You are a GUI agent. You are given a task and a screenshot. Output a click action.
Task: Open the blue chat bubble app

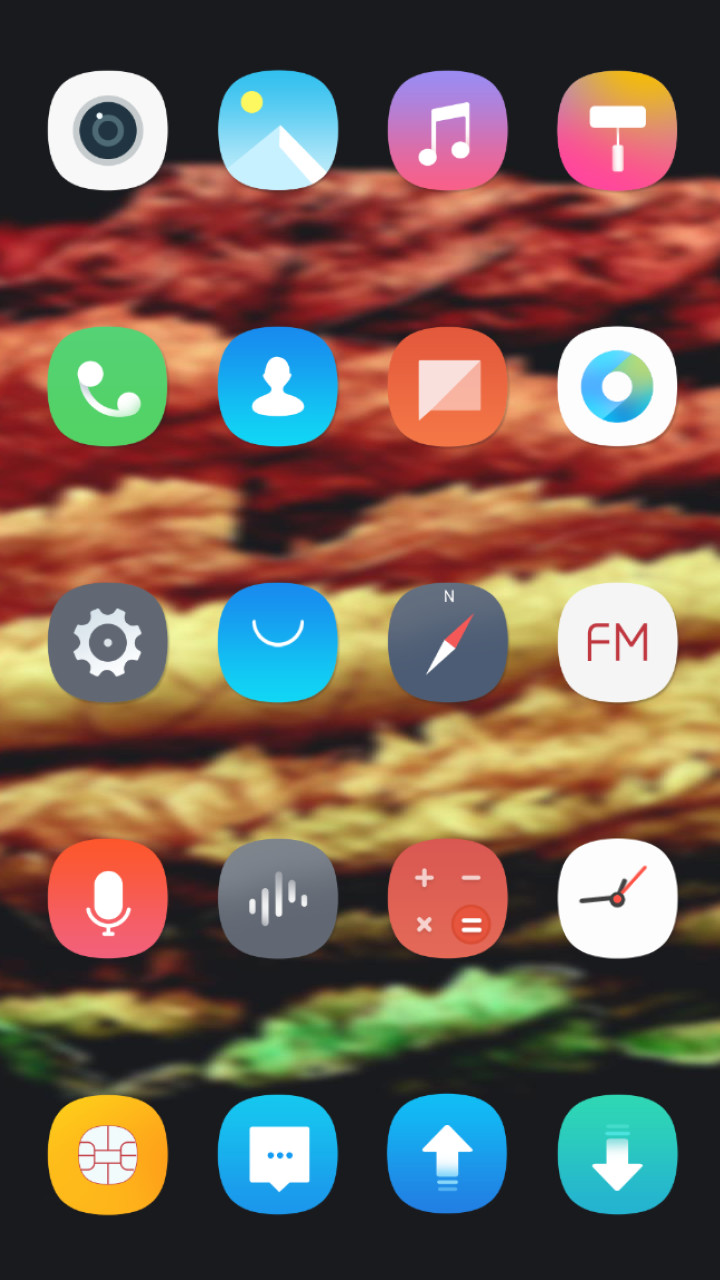(278, 1154)
